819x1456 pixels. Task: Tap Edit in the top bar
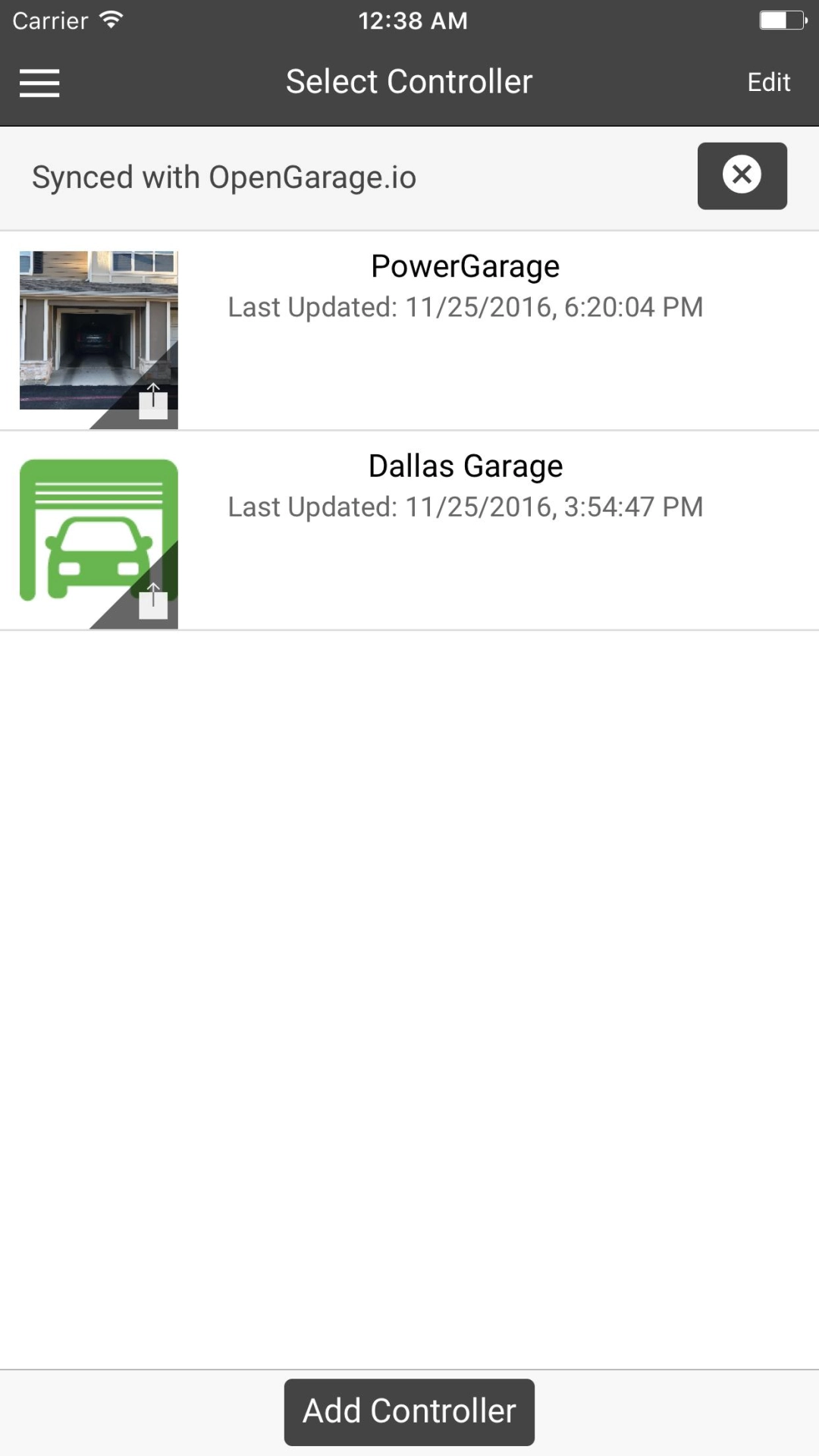point(768,82)
